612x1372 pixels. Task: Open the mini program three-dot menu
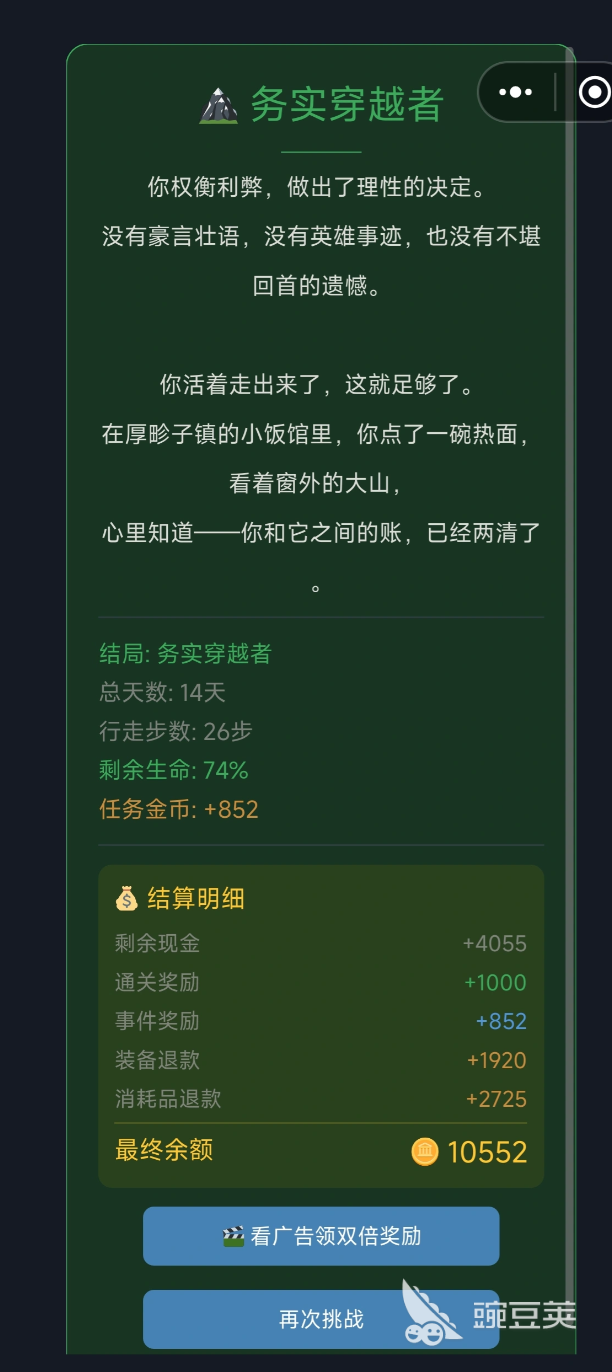[x=516, y=93]
